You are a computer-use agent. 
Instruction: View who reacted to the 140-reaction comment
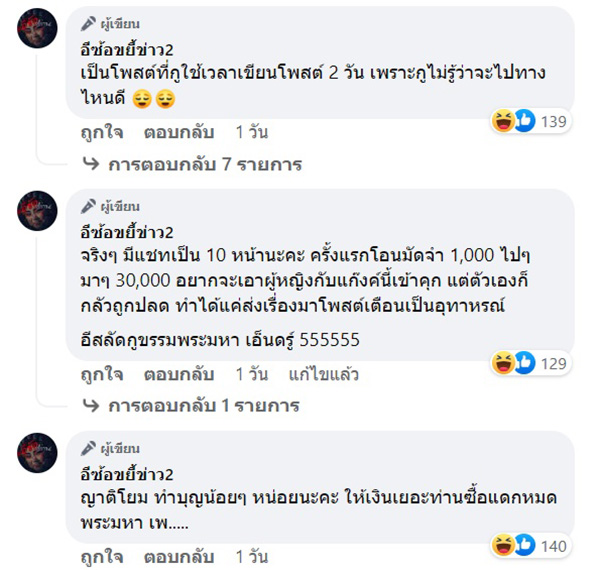pyautogui.click(x=529, y=545)
